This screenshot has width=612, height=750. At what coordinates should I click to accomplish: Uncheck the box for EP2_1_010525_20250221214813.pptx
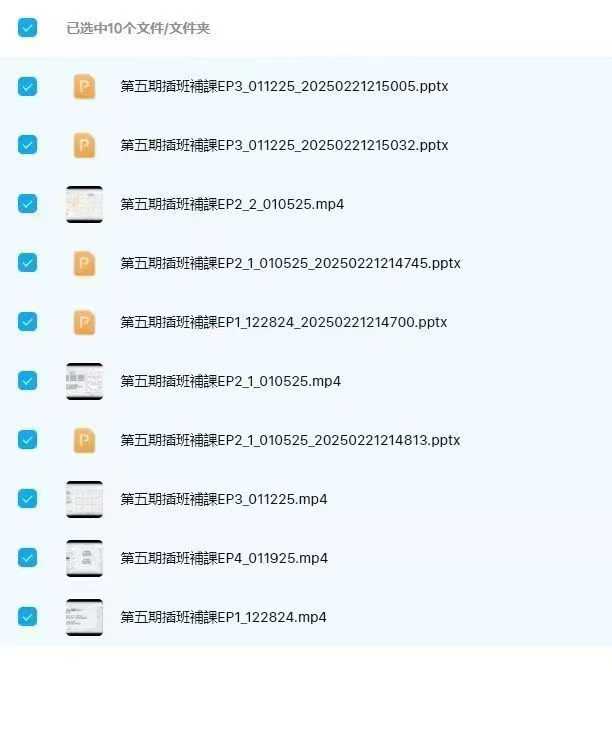pos(27,440)
